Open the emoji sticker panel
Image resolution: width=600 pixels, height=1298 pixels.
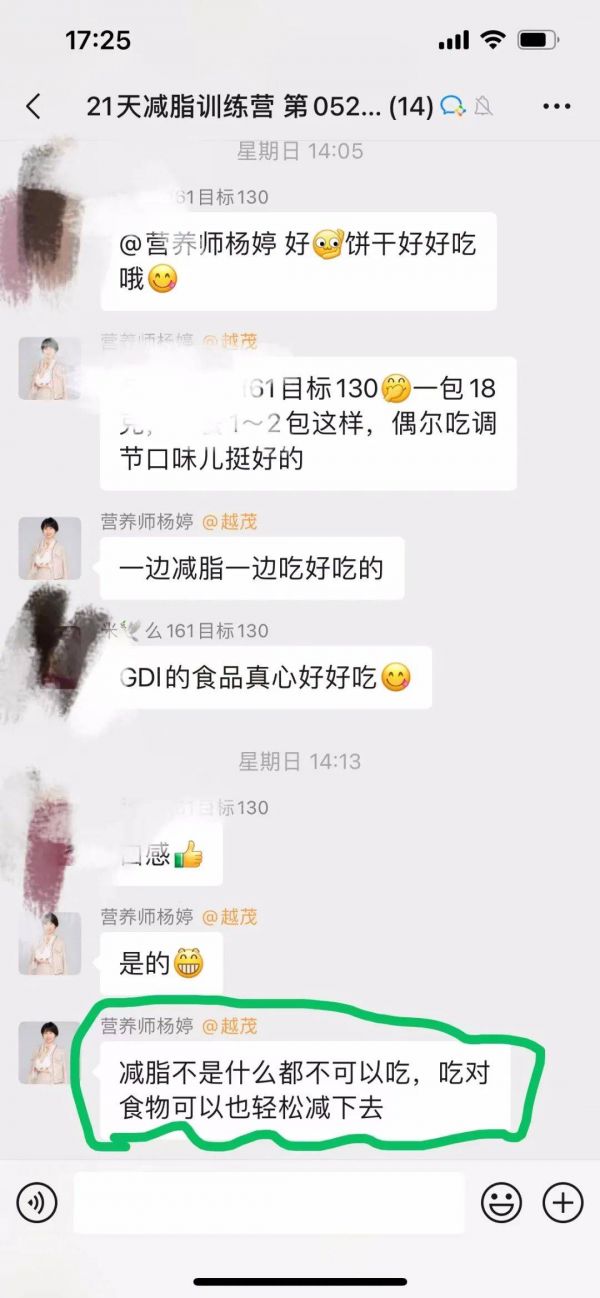[x=501, y=1203]
